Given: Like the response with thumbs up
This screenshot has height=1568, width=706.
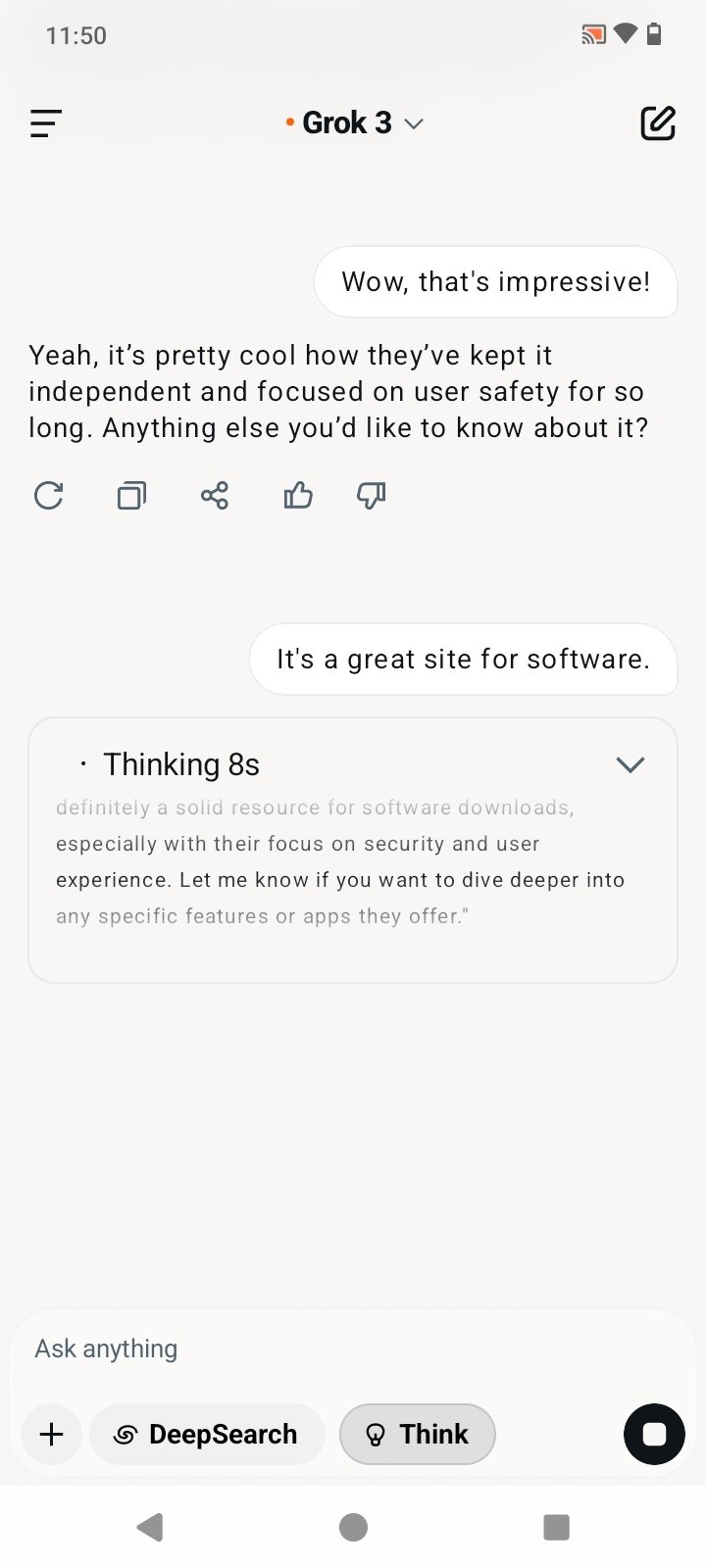Looking at the screenshot, I should point(298,496).
